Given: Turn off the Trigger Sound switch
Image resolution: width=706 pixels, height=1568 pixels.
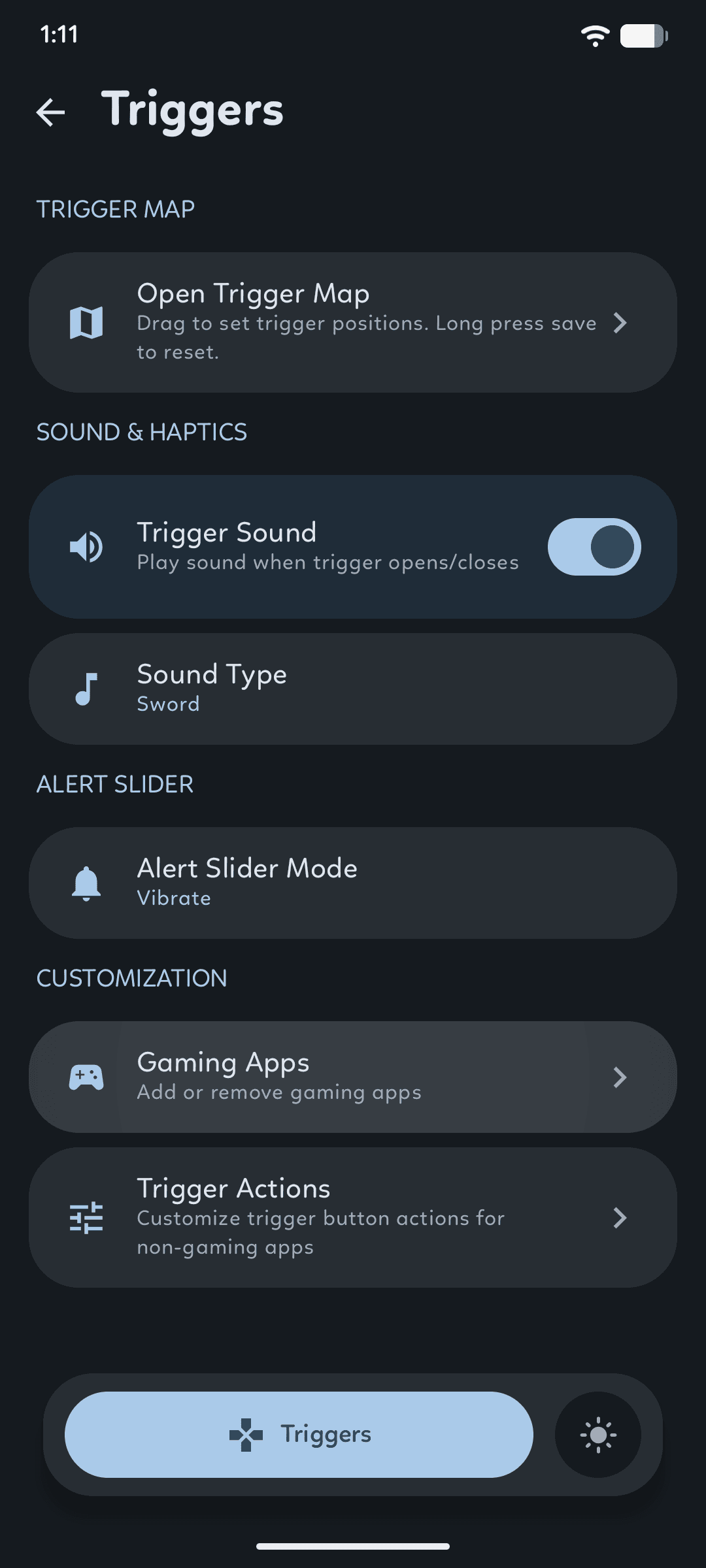Looking at the screenshot, I should (594, 547).
